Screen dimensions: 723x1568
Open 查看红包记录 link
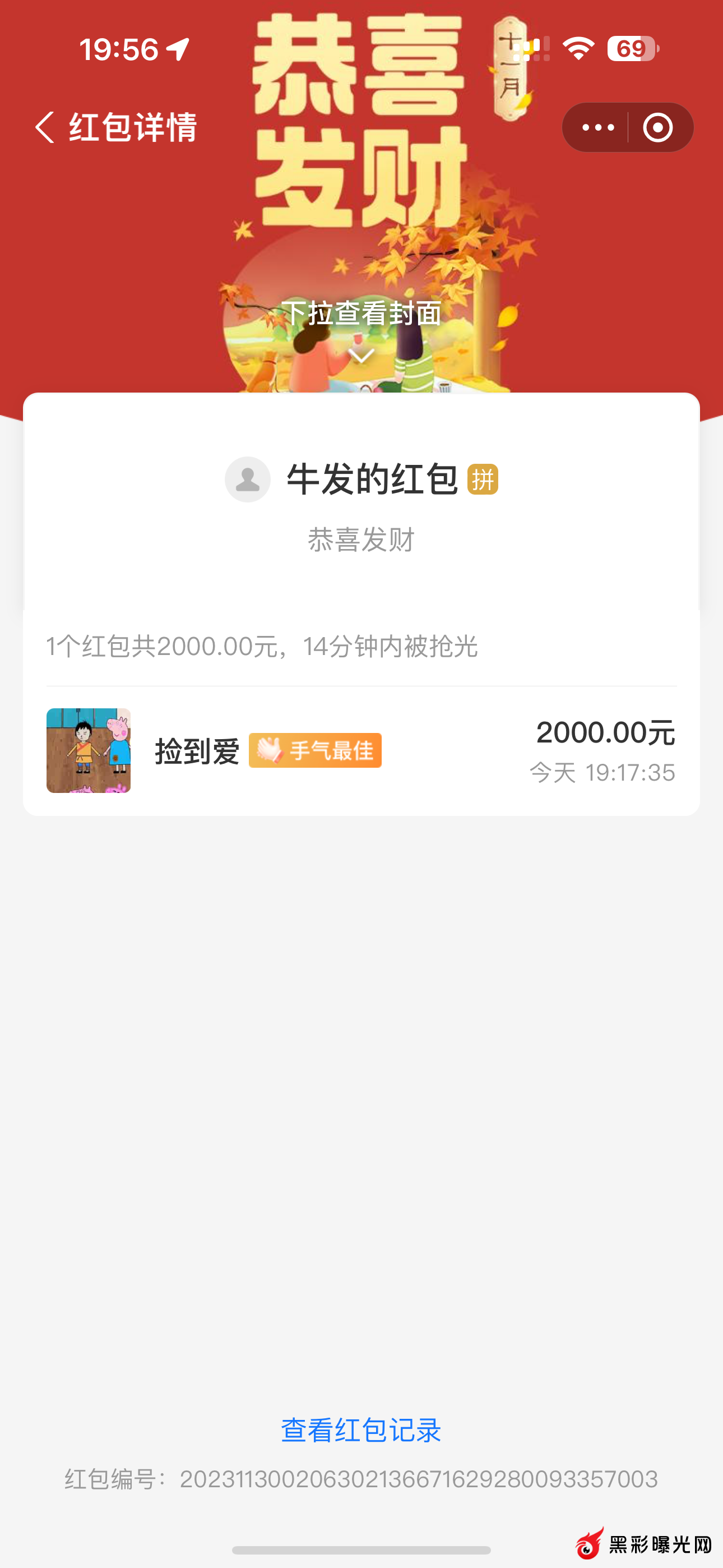click(x=361, y=1430)
